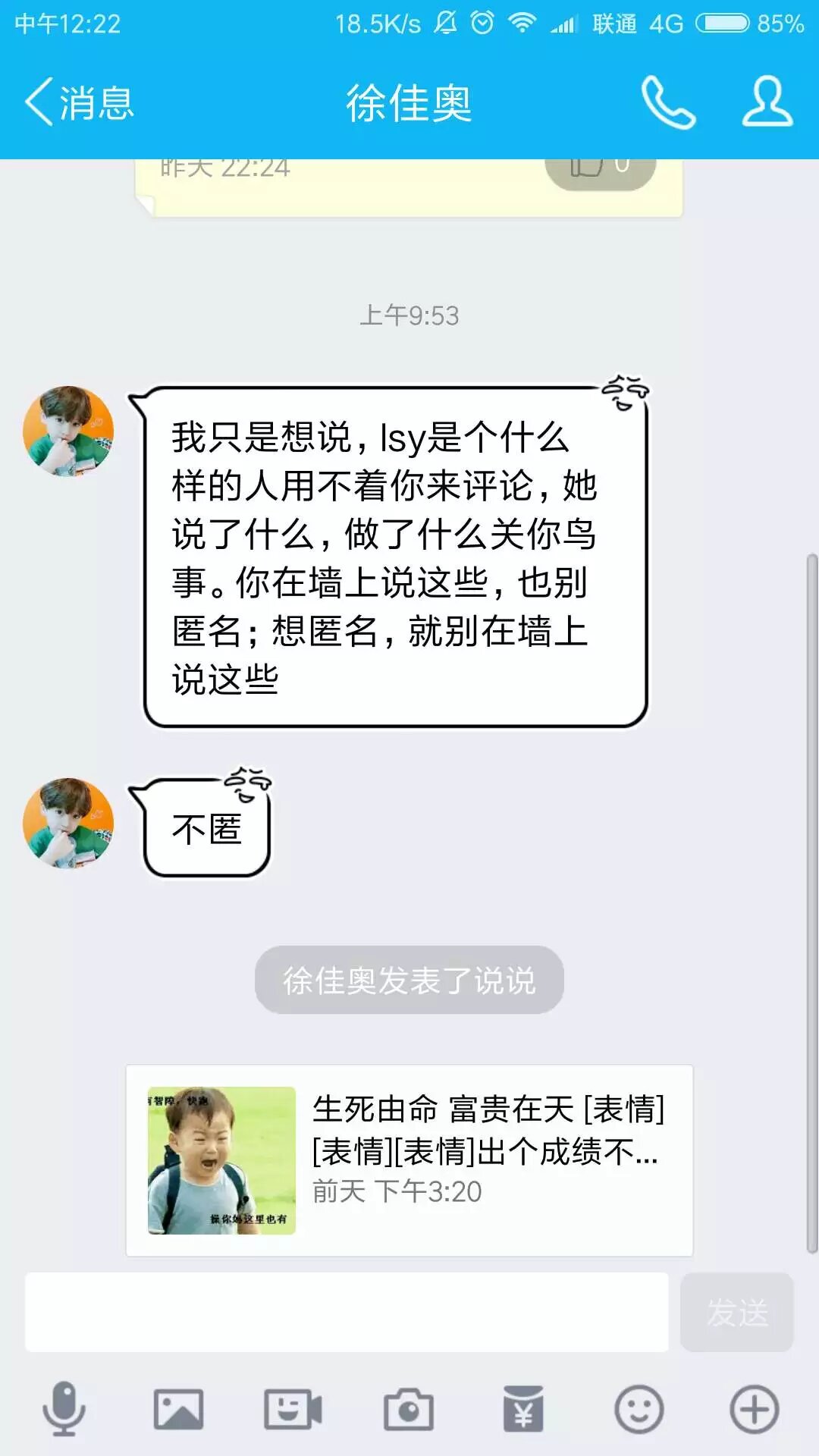Image resolution: width=819 pixels, height=1456 pixels.
Task: Open 徐佳奥's profile details icon
Action: (767, 102)
